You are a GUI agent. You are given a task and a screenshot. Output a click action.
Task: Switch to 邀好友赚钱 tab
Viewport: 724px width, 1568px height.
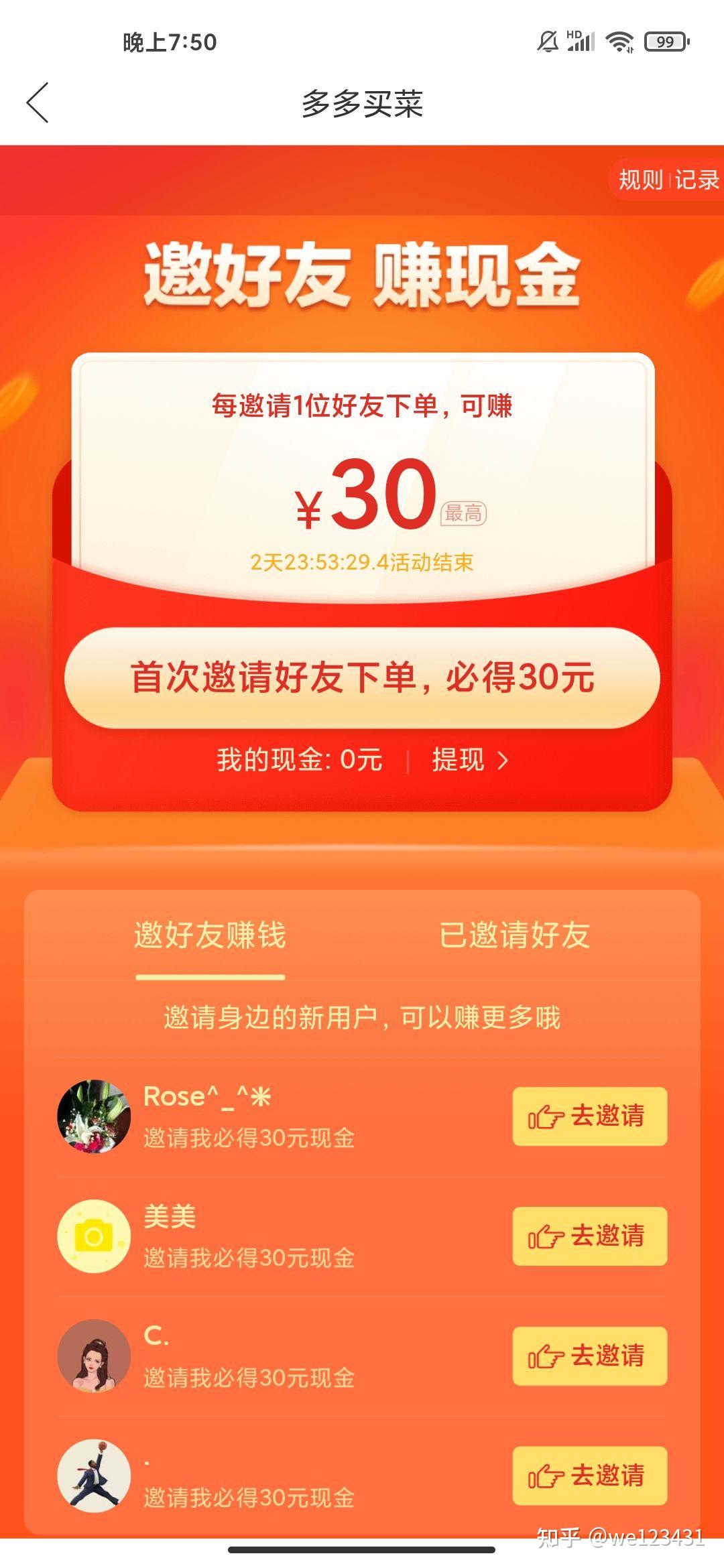click(210, 935)
